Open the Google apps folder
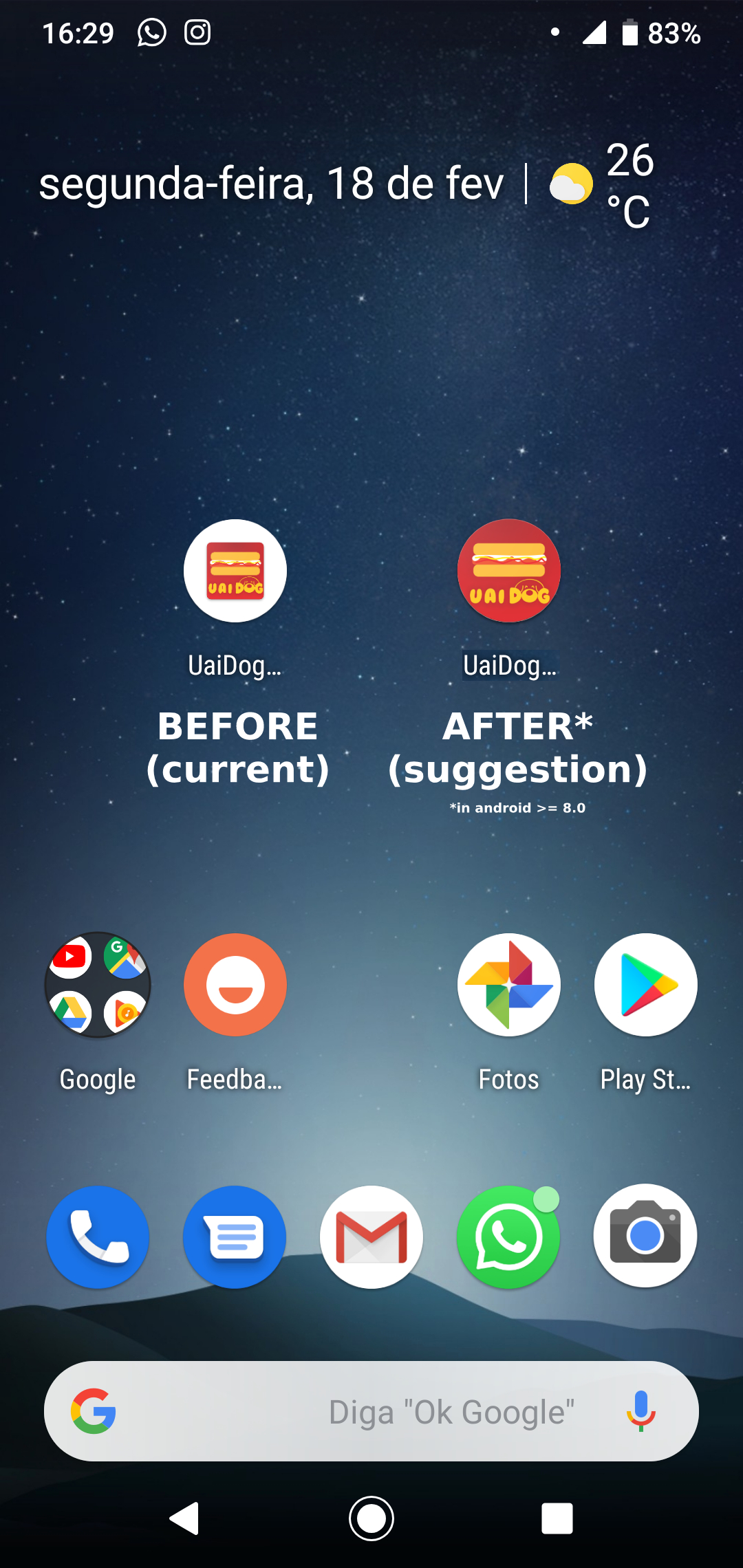 (98, 985)
